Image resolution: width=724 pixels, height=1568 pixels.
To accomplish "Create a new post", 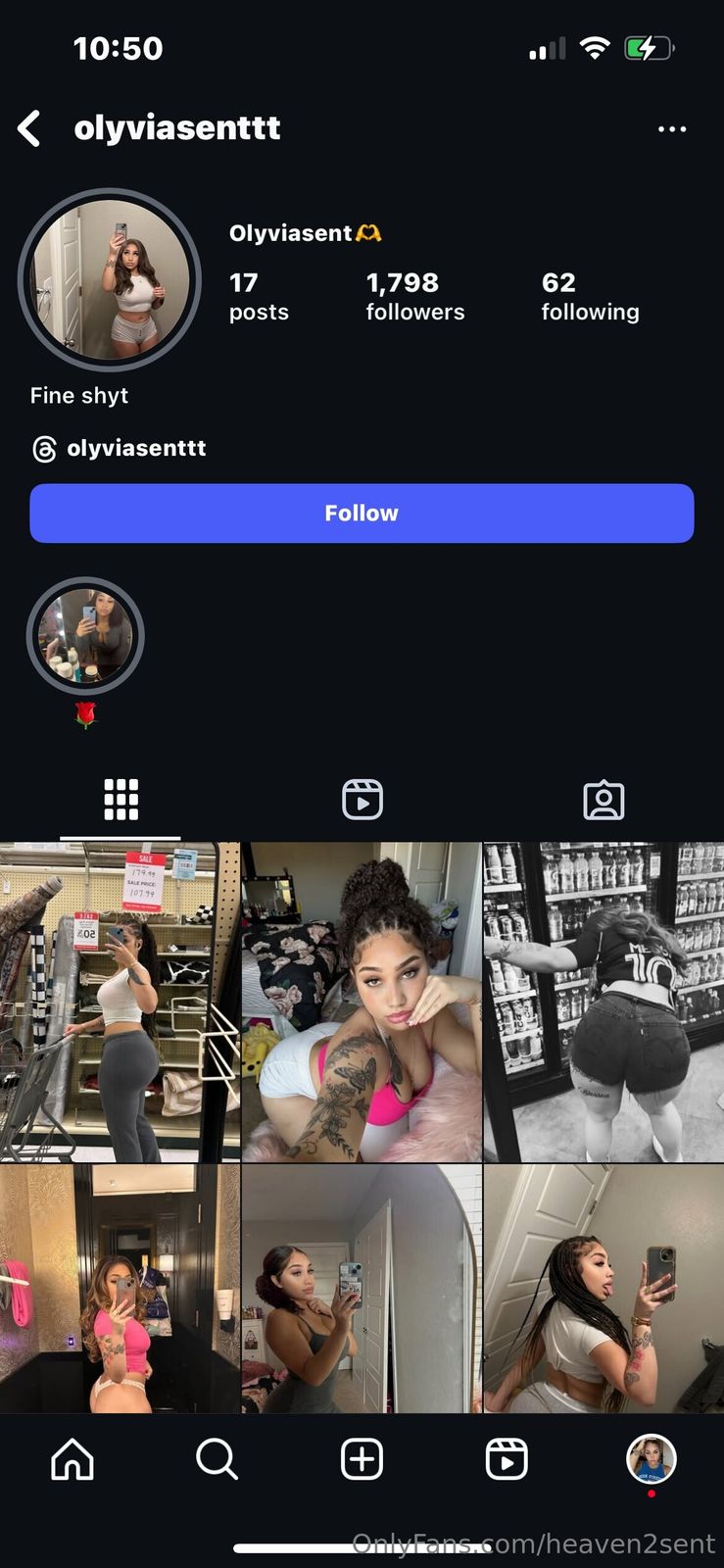I will [362, 1459].
